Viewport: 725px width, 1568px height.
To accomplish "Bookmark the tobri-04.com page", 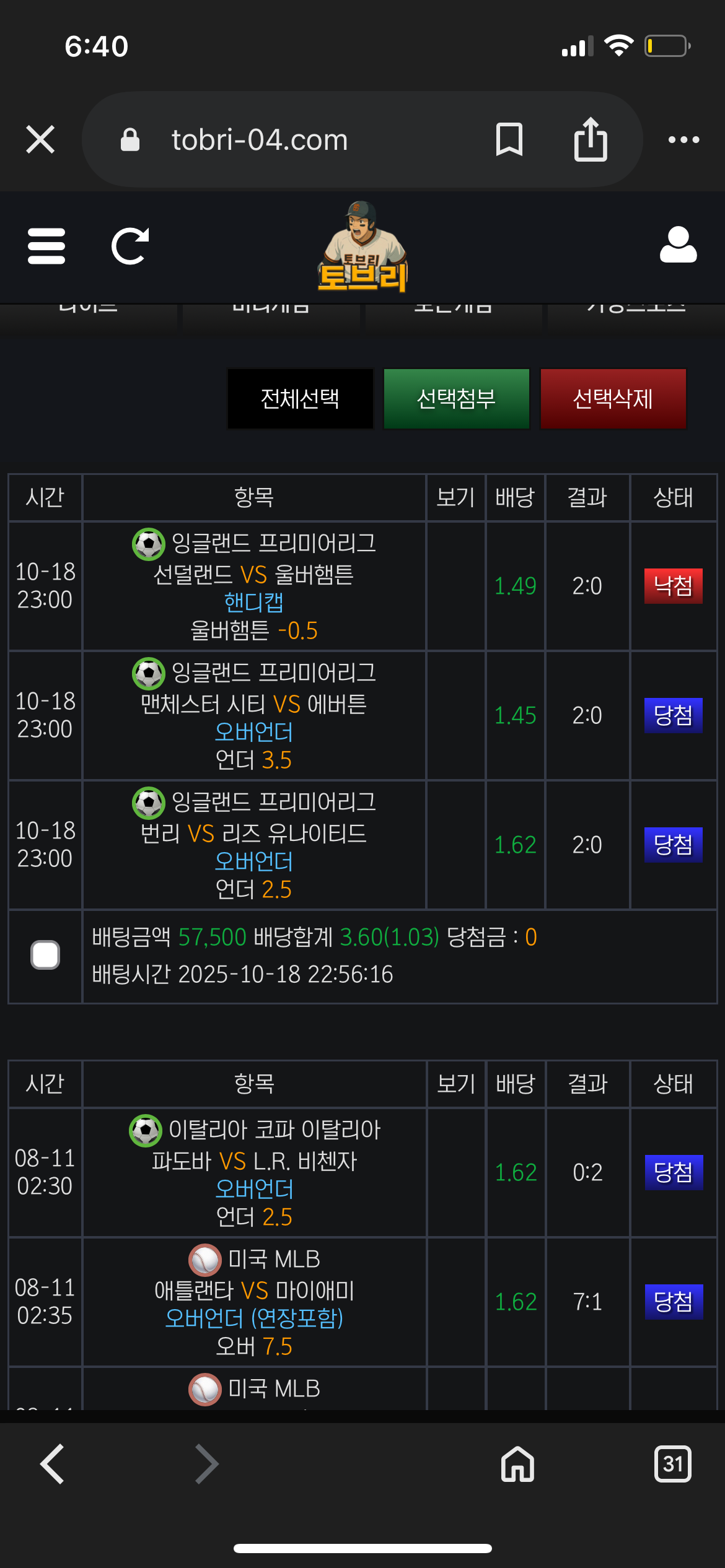I will coord(509,139).
